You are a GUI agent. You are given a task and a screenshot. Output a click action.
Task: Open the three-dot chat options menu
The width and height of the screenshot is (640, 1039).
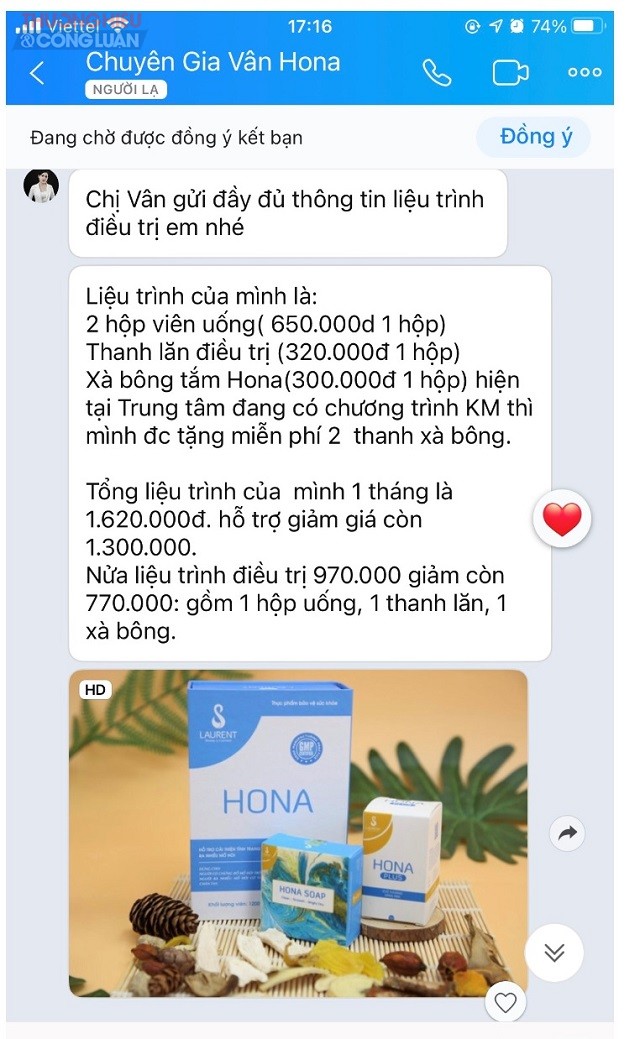[584, 73]
